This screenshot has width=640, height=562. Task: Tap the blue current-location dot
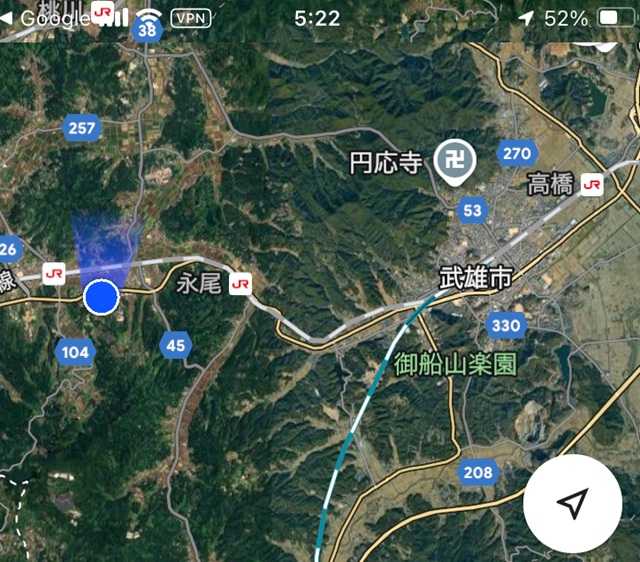pos(101,297)
